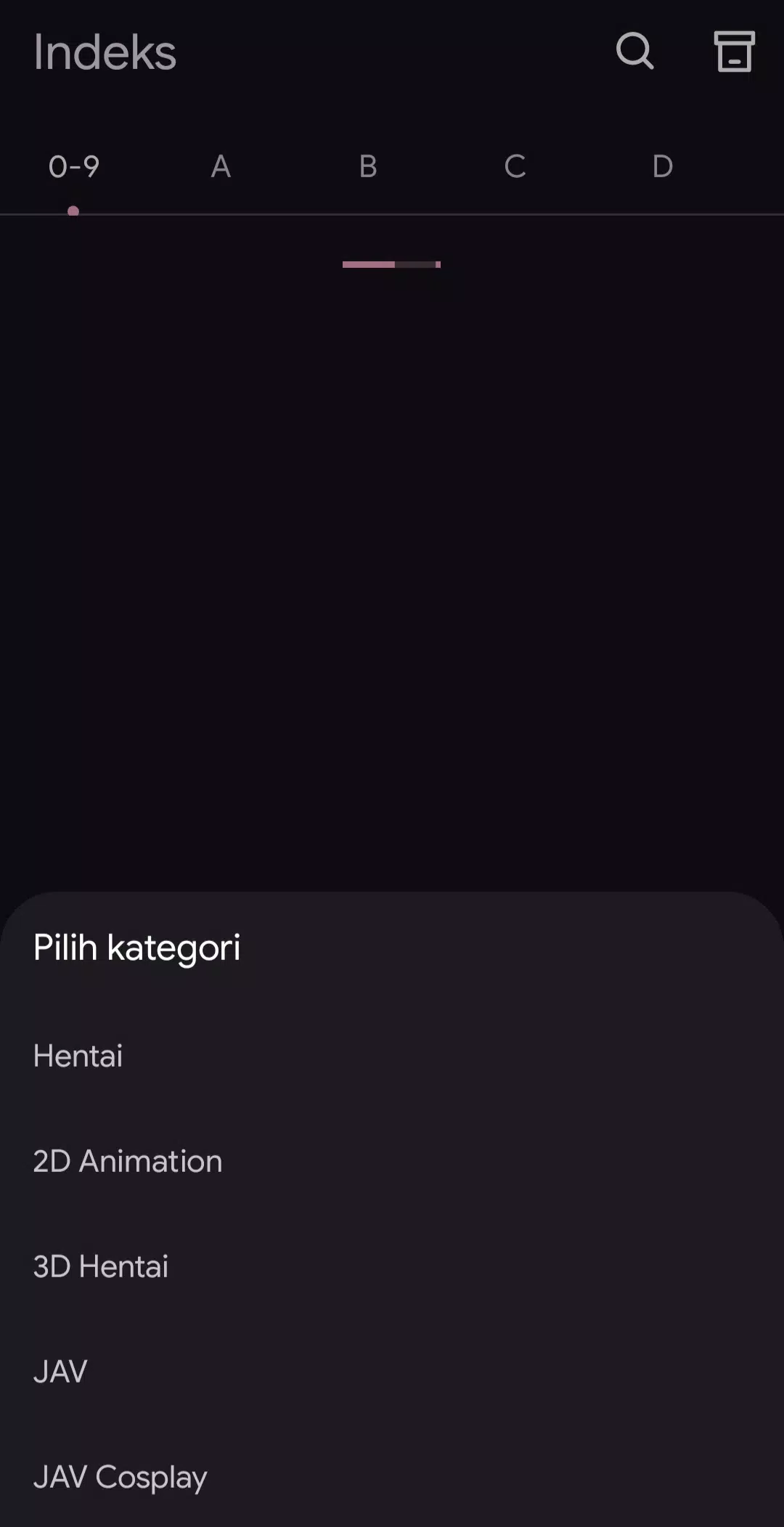Screen dimensions: 784x1527
Task: Switch to the D tab
Action: (662, 167)
